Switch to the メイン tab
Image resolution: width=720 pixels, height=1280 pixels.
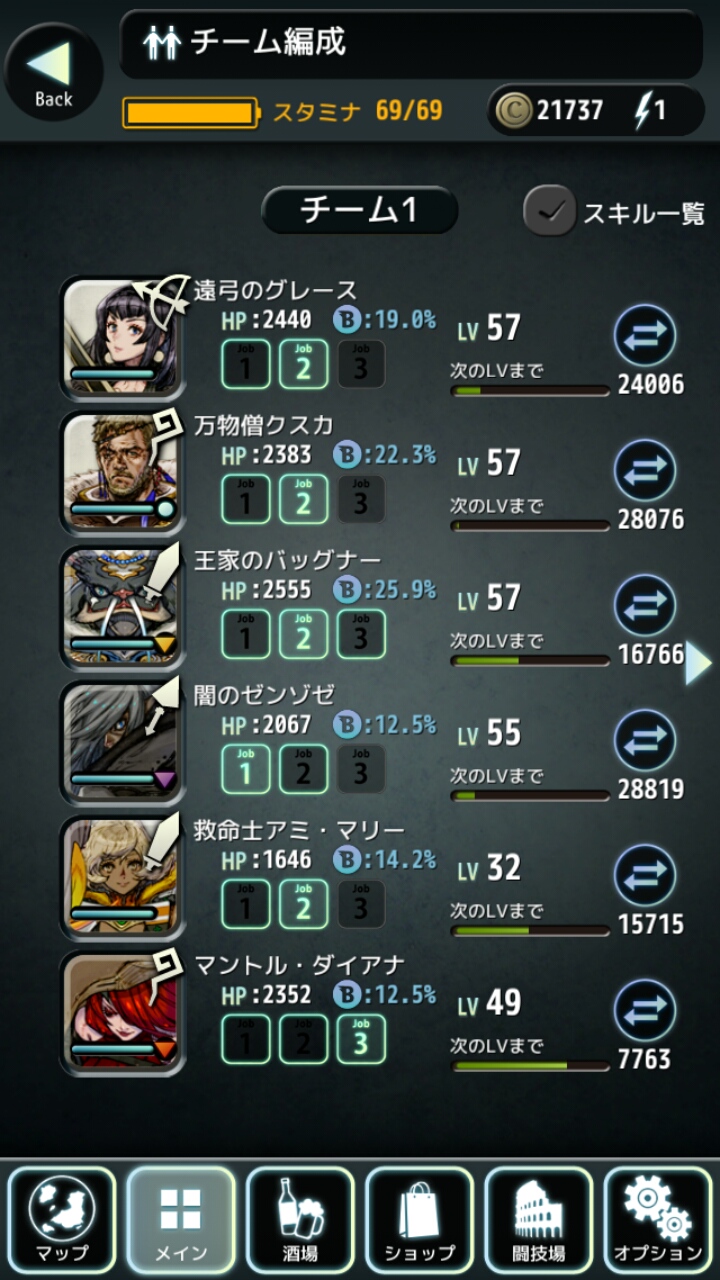click(x=181, y=1219)
